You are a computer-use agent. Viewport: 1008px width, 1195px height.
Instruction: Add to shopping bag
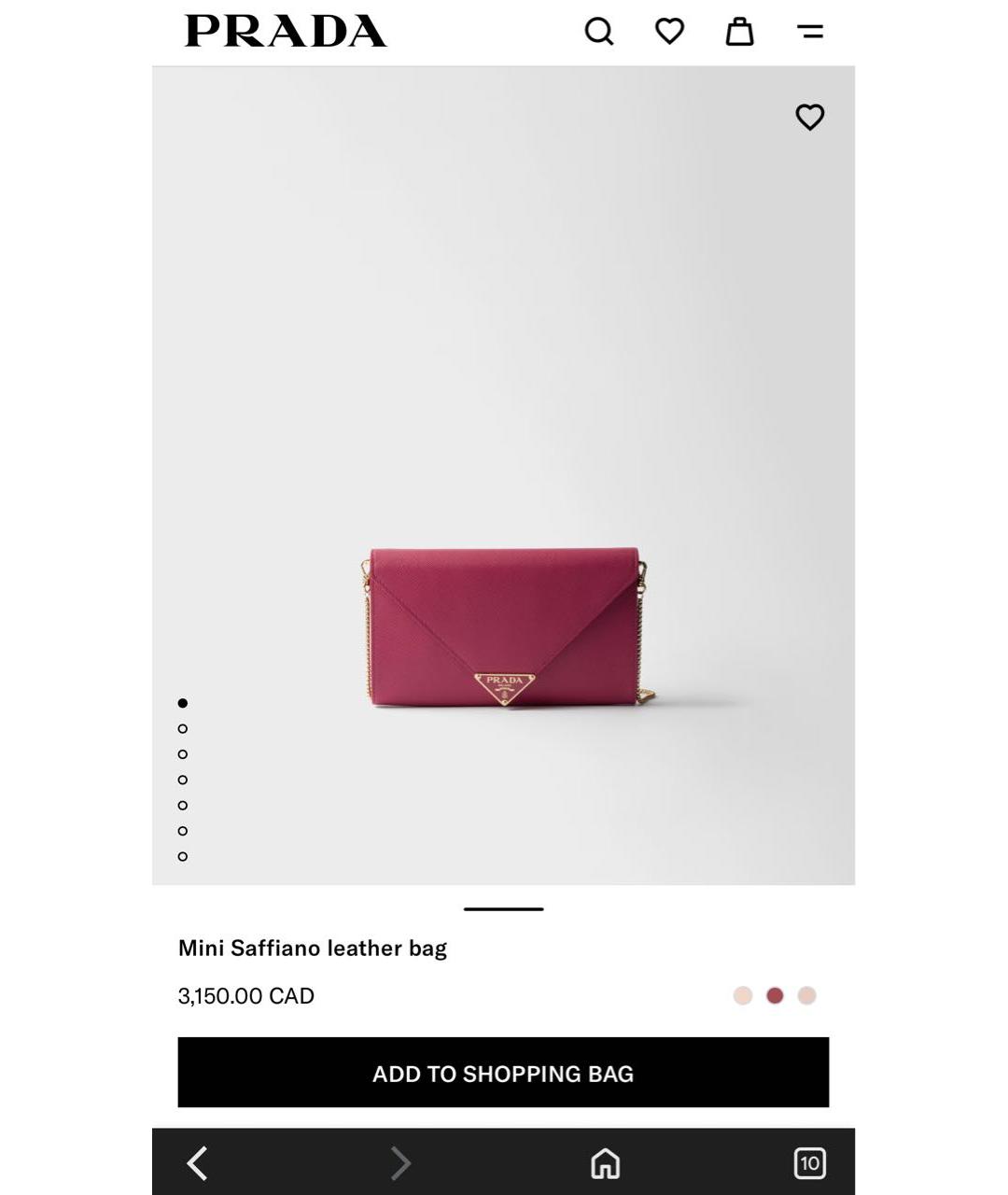click(x=503, y=1073)
